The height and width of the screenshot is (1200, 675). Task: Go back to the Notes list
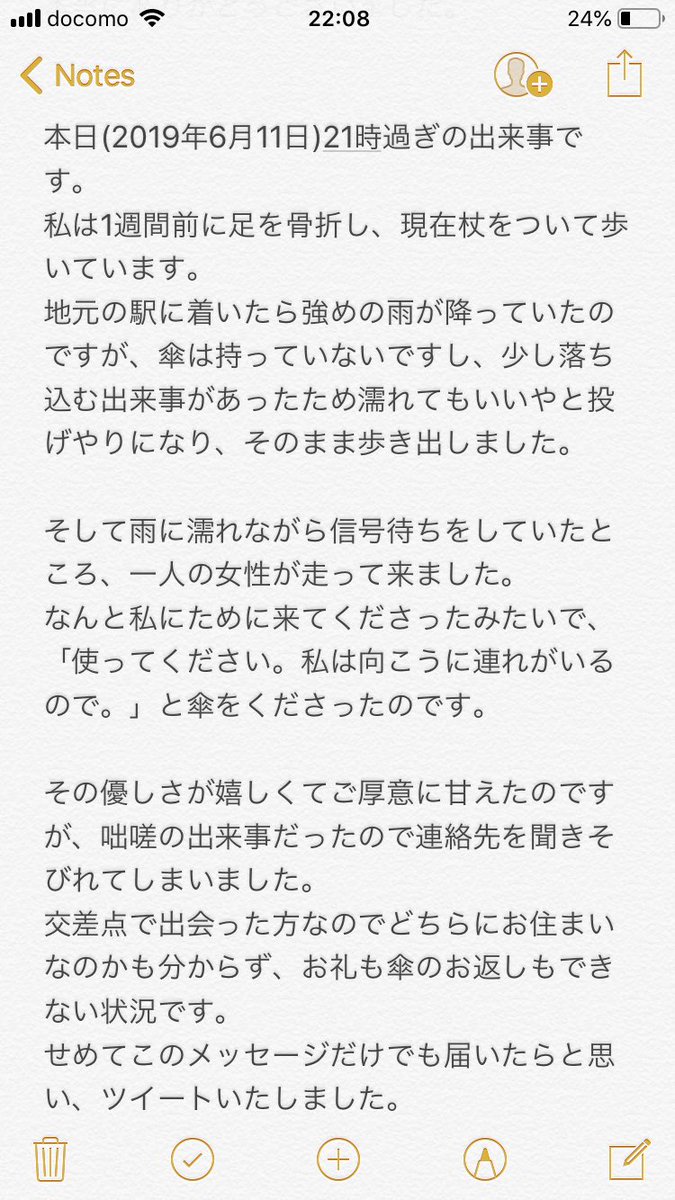coord(76,76)
